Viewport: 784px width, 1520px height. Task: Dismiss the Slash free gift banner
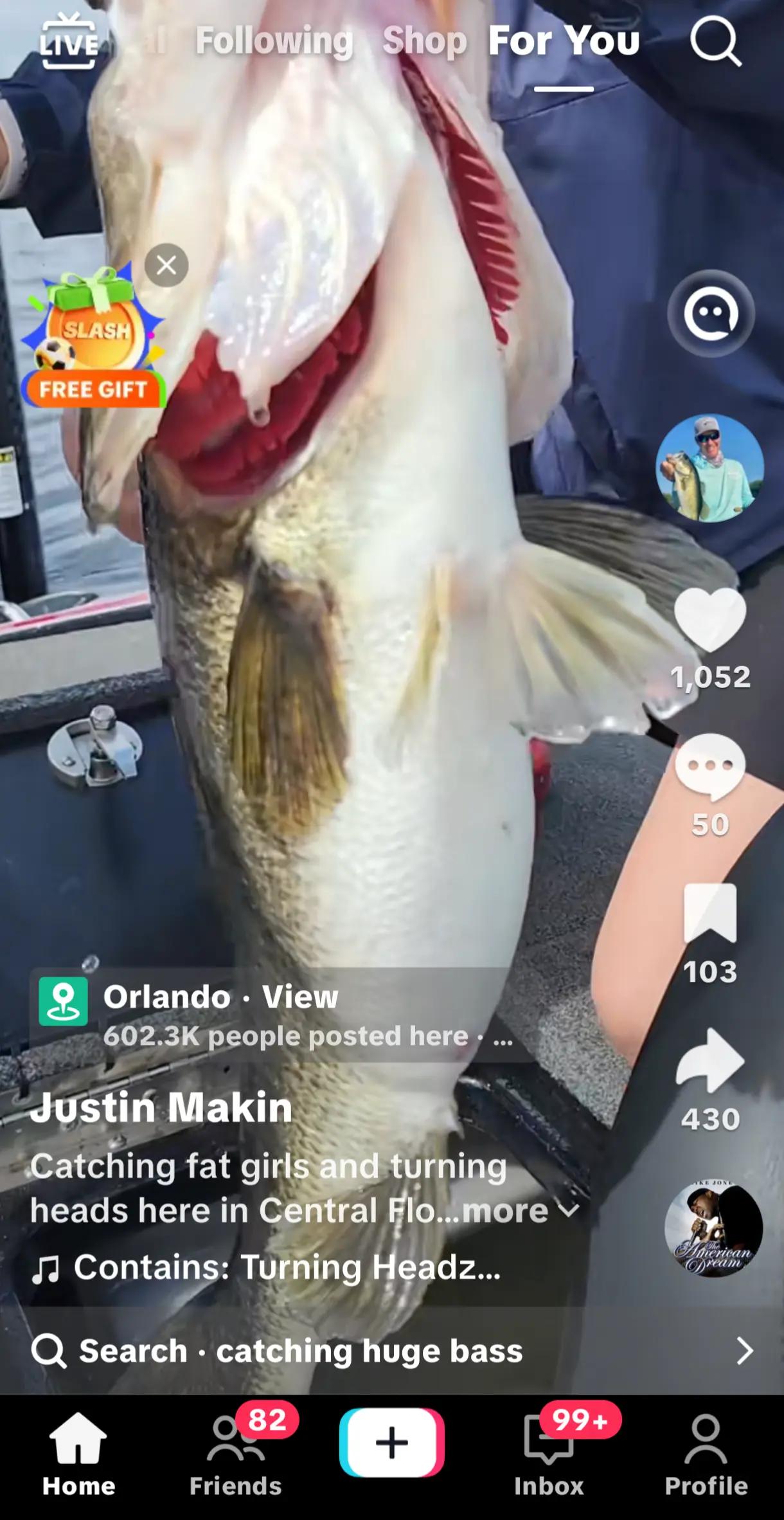(166, 265)
